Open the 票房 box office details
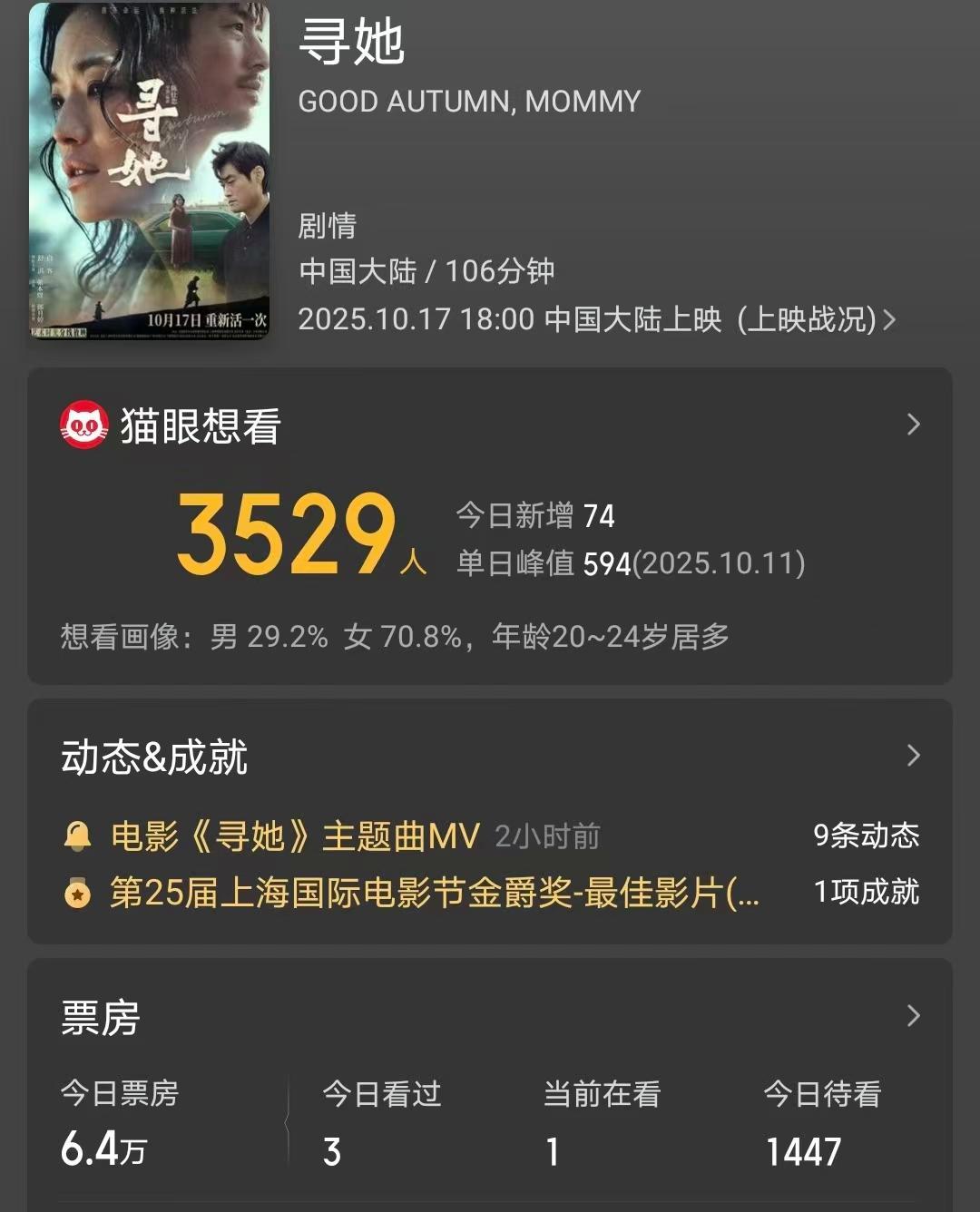 point(913,1016)
